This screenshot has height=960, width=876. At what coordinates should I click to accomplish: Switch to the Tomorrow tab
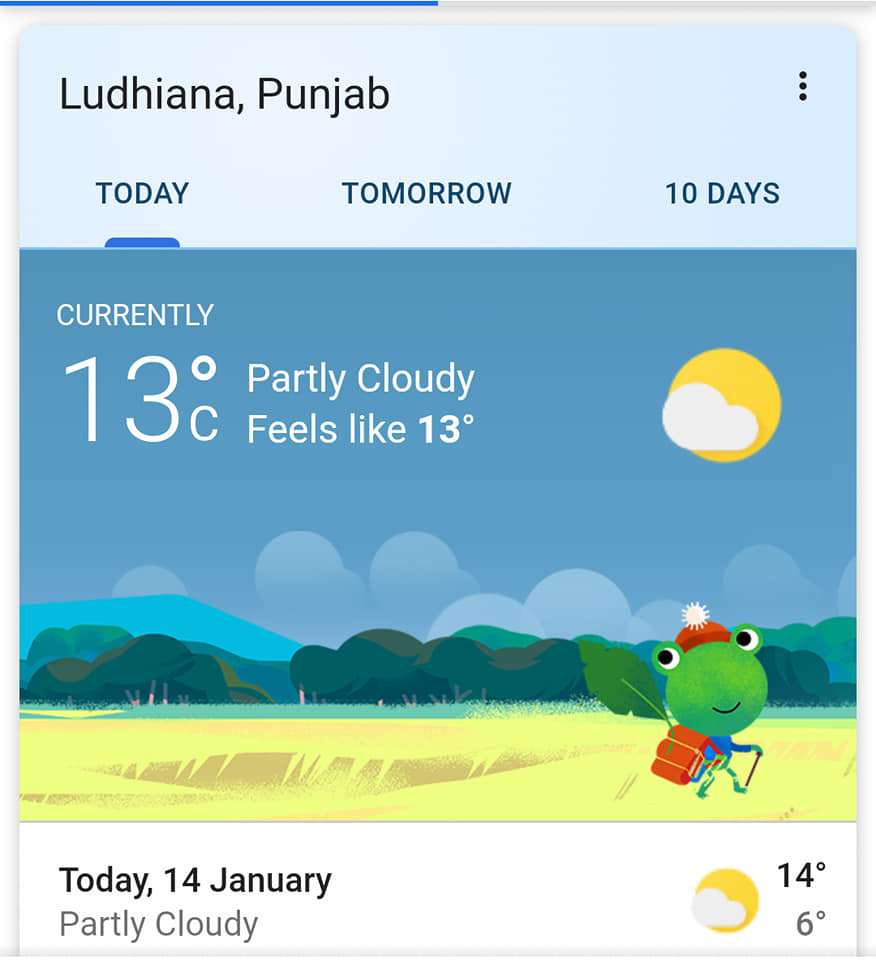pyautogui.click(x=427, y=193)
